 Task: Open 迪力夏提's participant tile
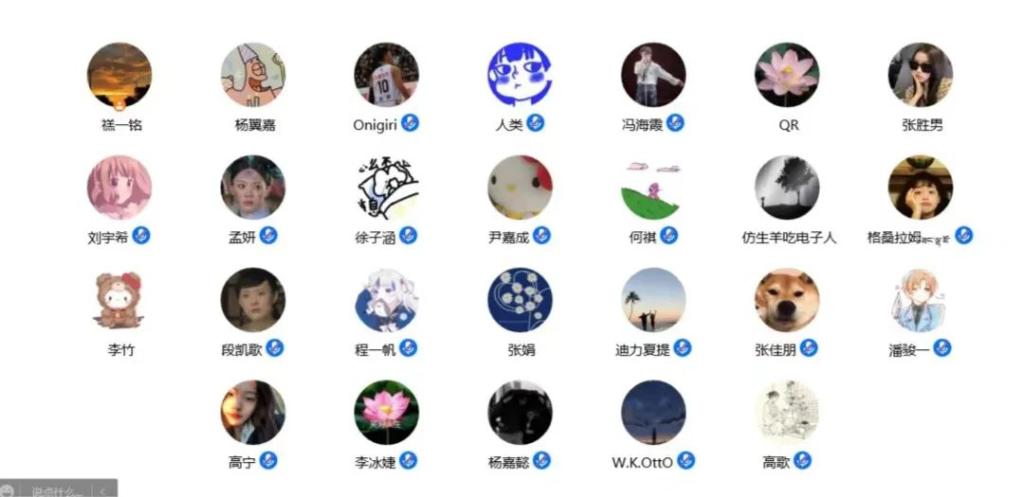(x=653, y=300)
